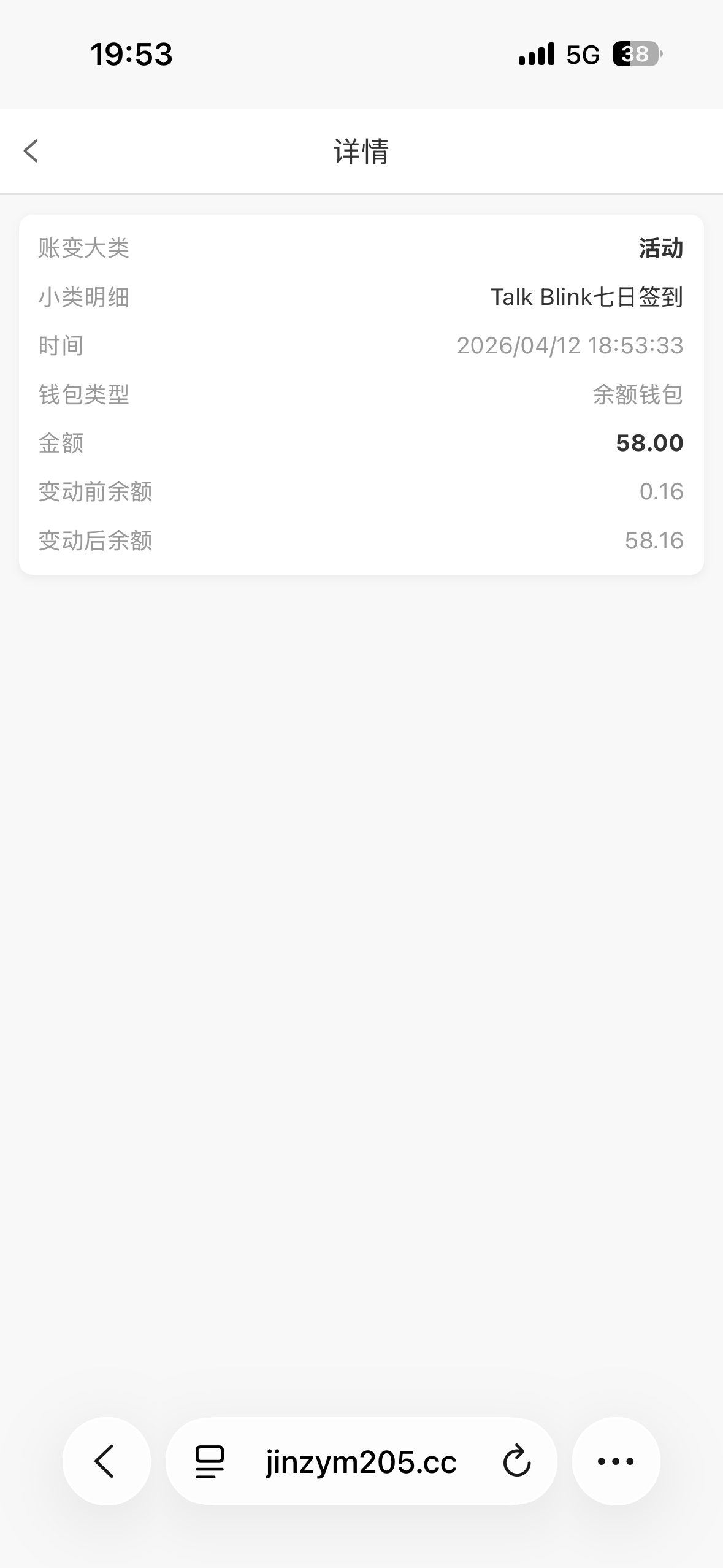Screen dimensions: 723x1568
Task: Go back from the 详情 page
Action: tap(31, 151)
